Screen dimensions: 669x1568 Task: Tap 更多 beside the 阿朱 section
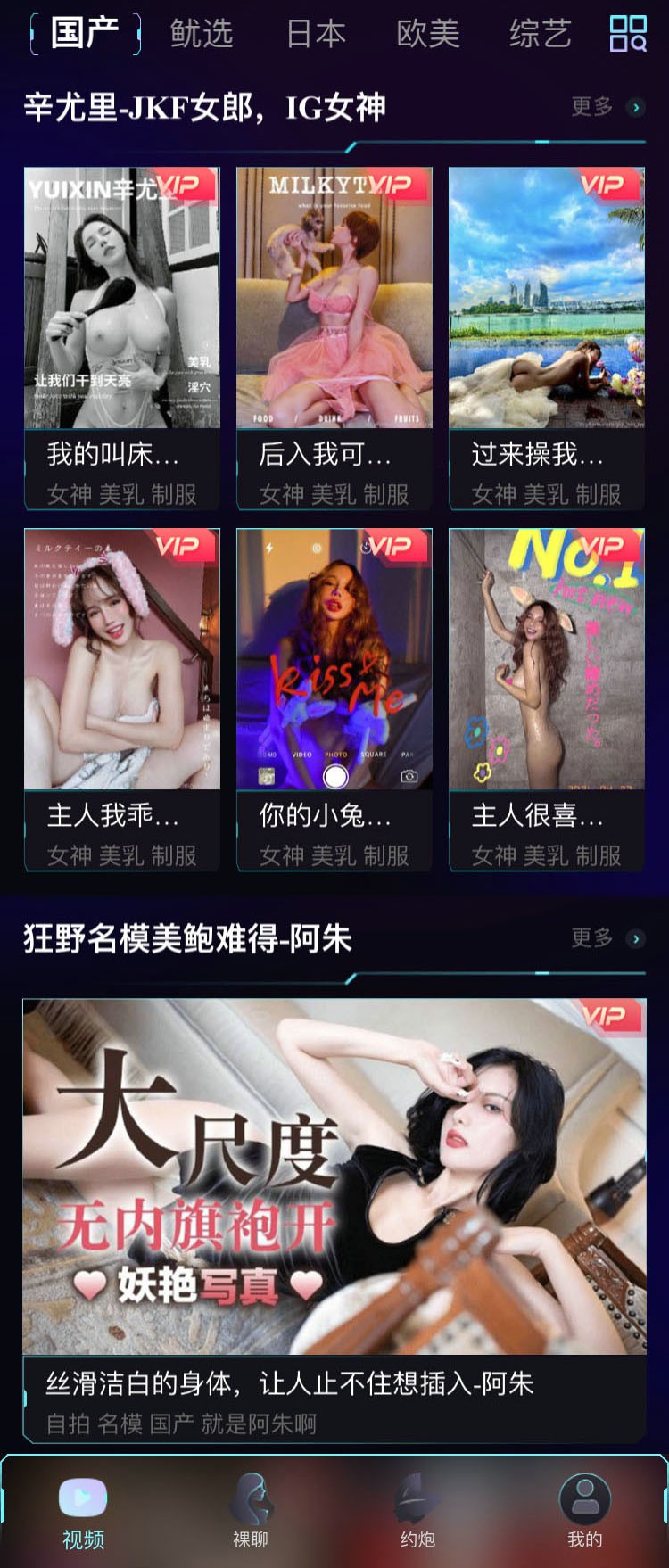[x=607, y=938]
